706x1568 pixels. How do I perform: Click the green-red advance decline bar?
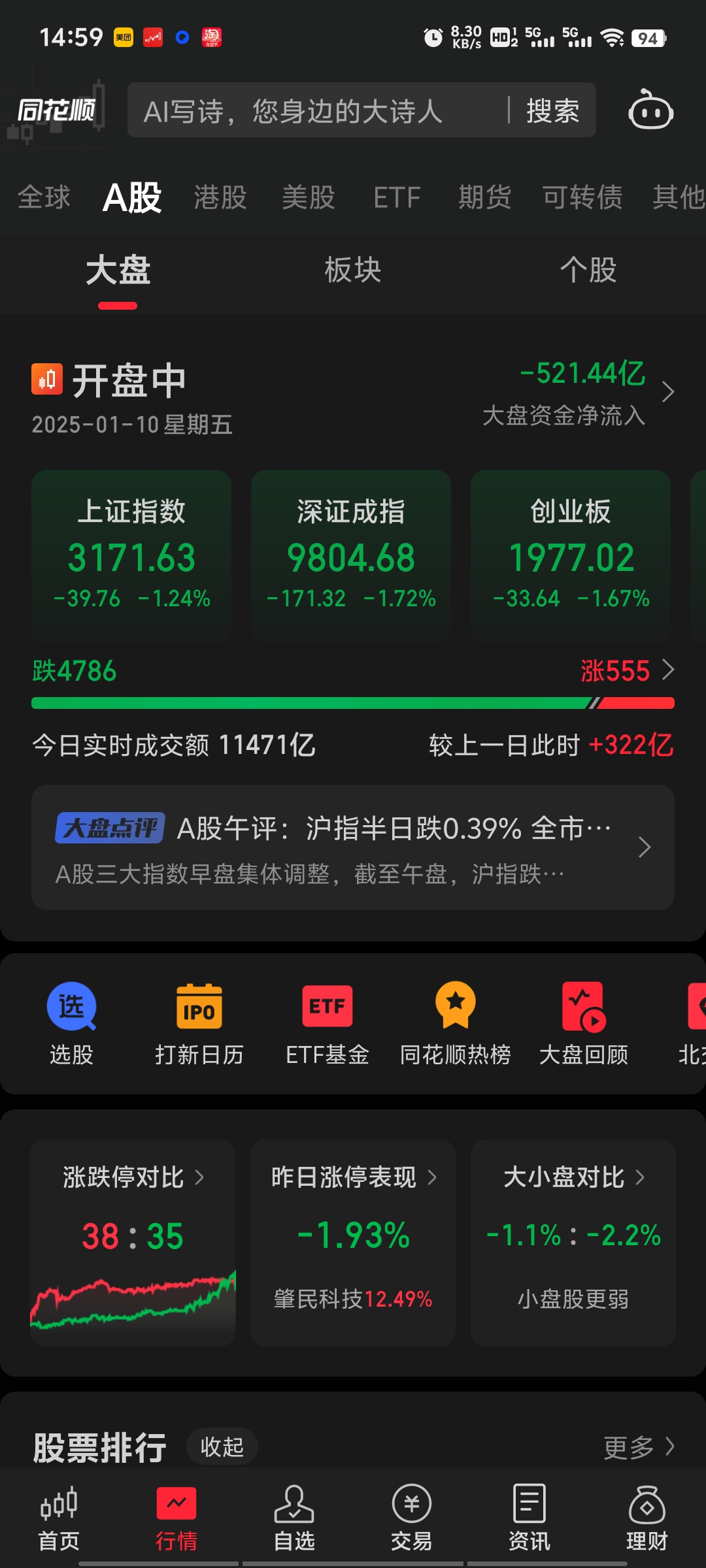[x=353, y=704]
